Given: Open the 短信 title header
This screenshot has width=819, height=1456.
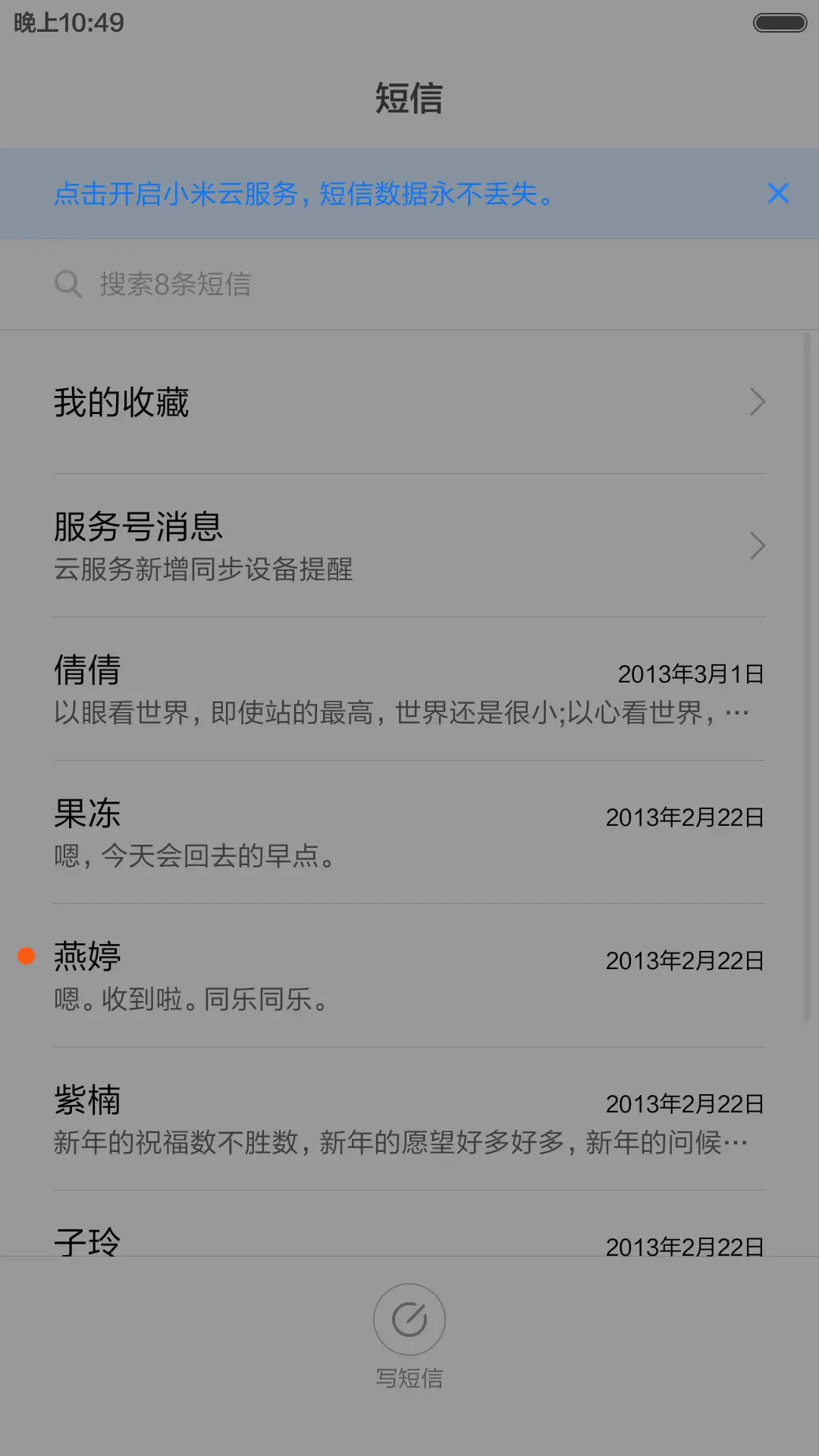Looking at the screenshot, I should click(409, 99).
